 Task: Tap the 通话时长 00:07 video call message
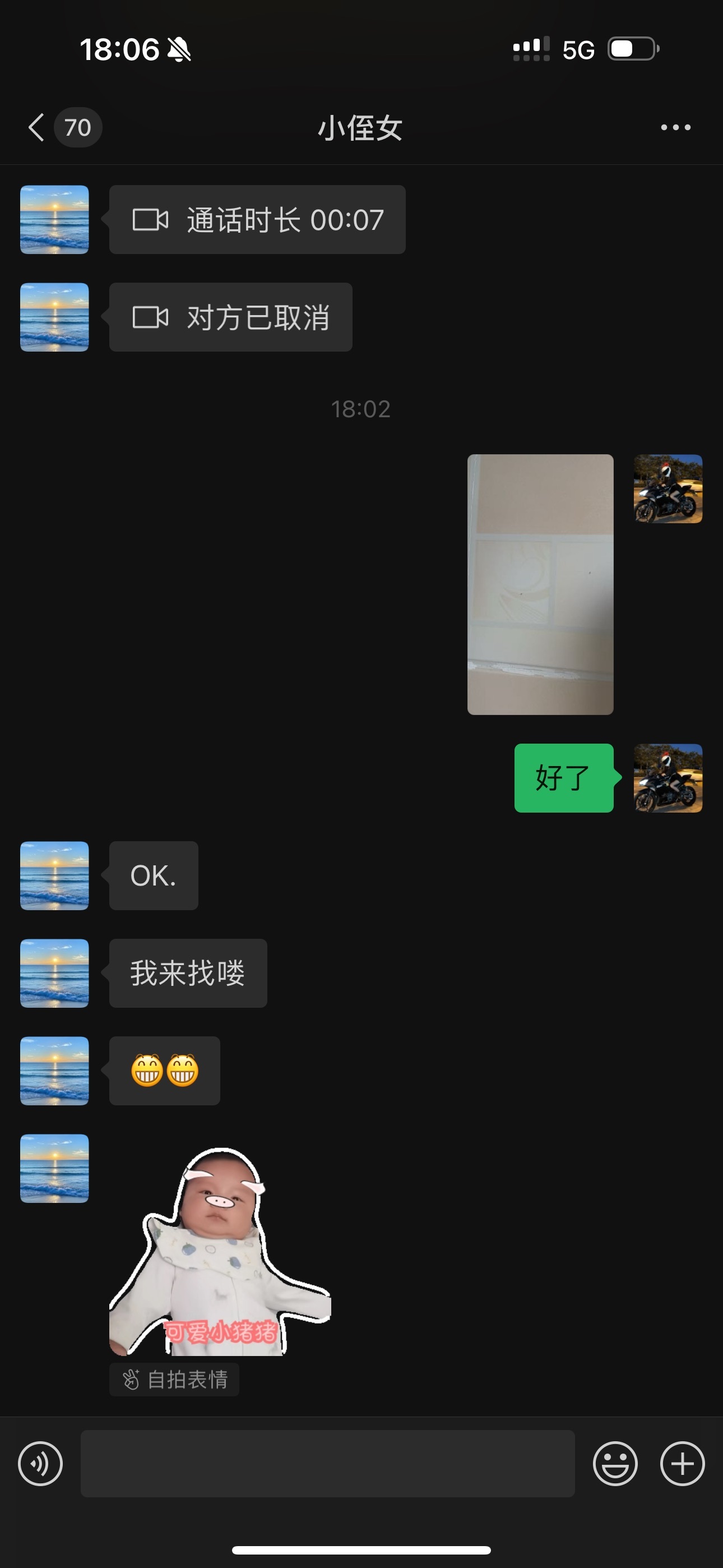(257, 220)
